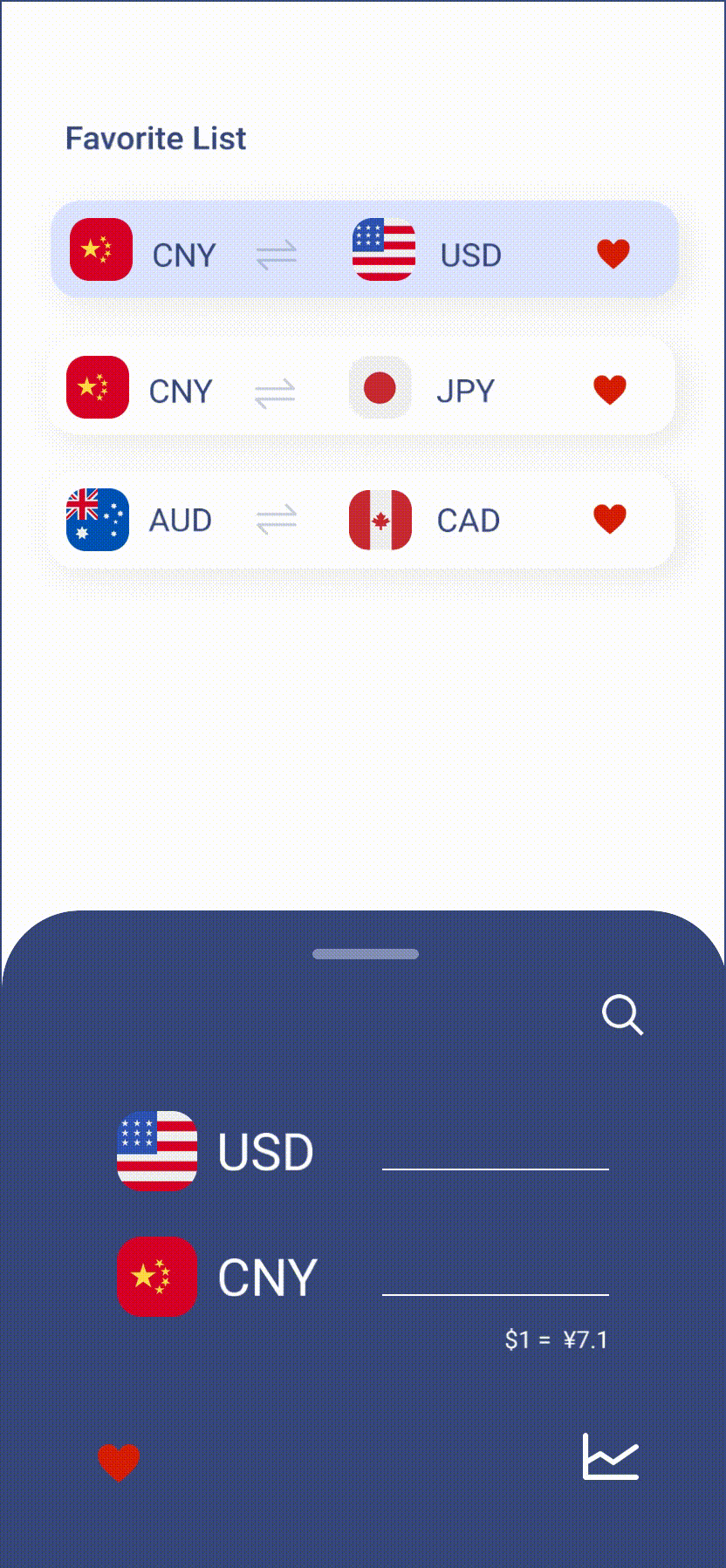Tap the CNY amount input field
The height and width of the screenshot is (1568, 726).
(x=495, y=1276)
